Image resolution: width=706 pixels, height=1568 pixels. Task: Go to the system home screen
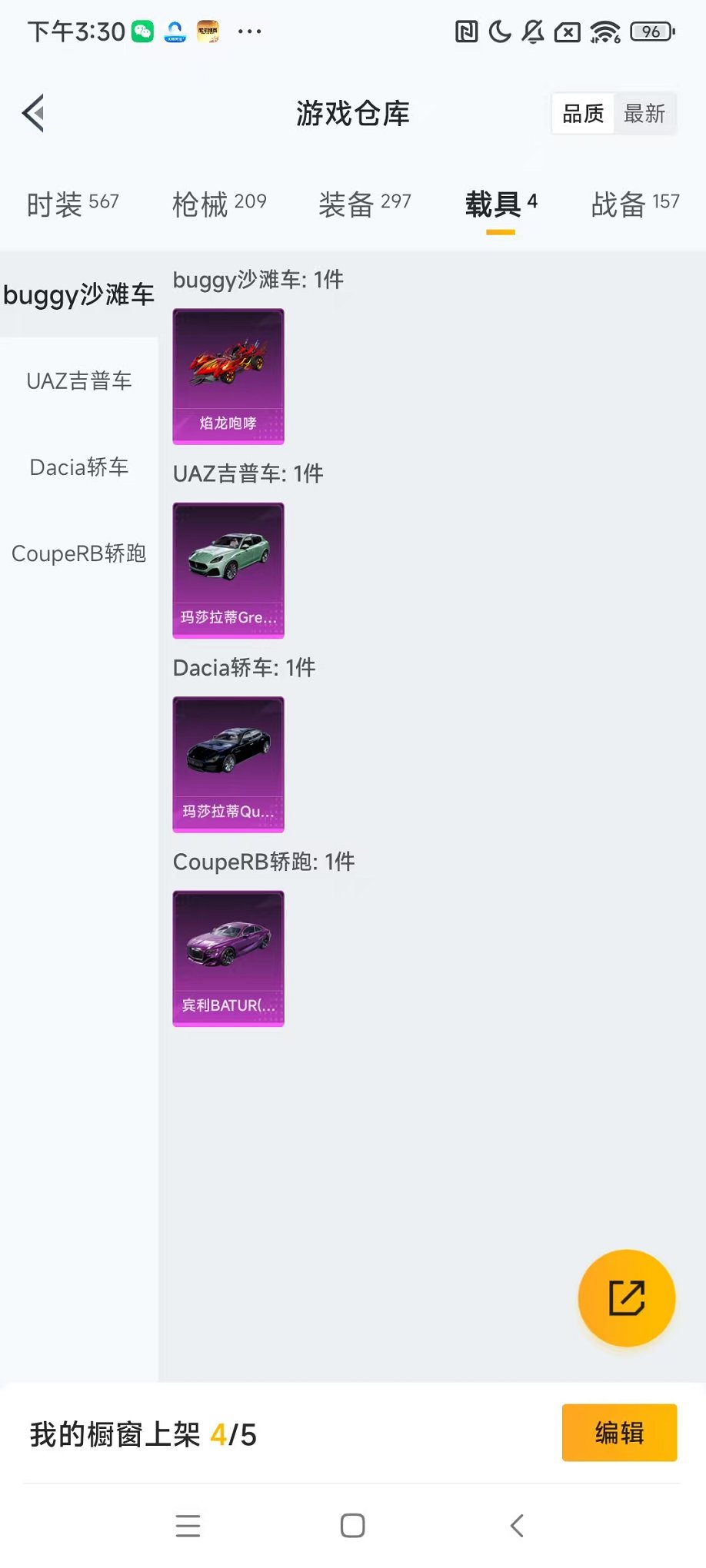coord(352,1526)
